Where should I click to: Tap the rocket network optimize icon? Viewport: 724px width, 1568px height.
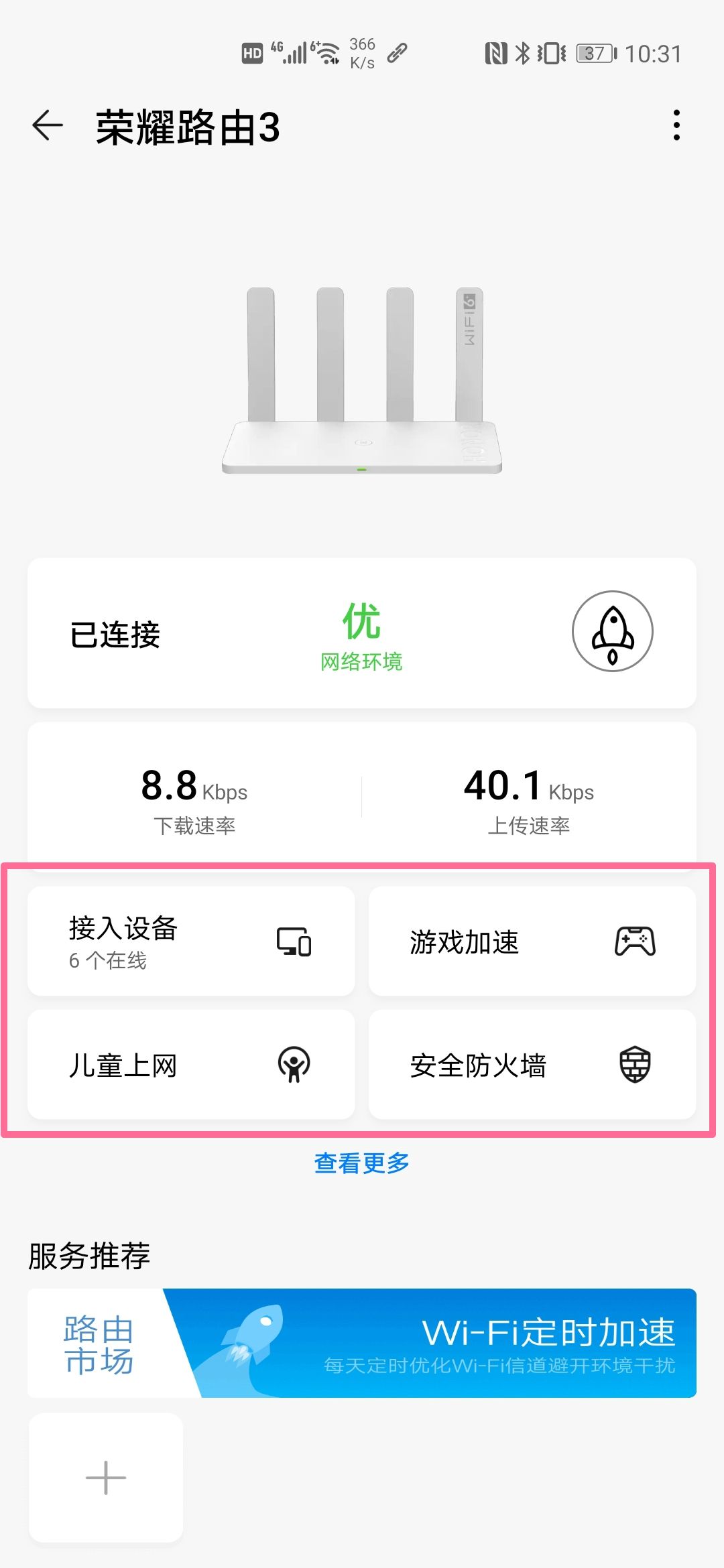point(612,631)
